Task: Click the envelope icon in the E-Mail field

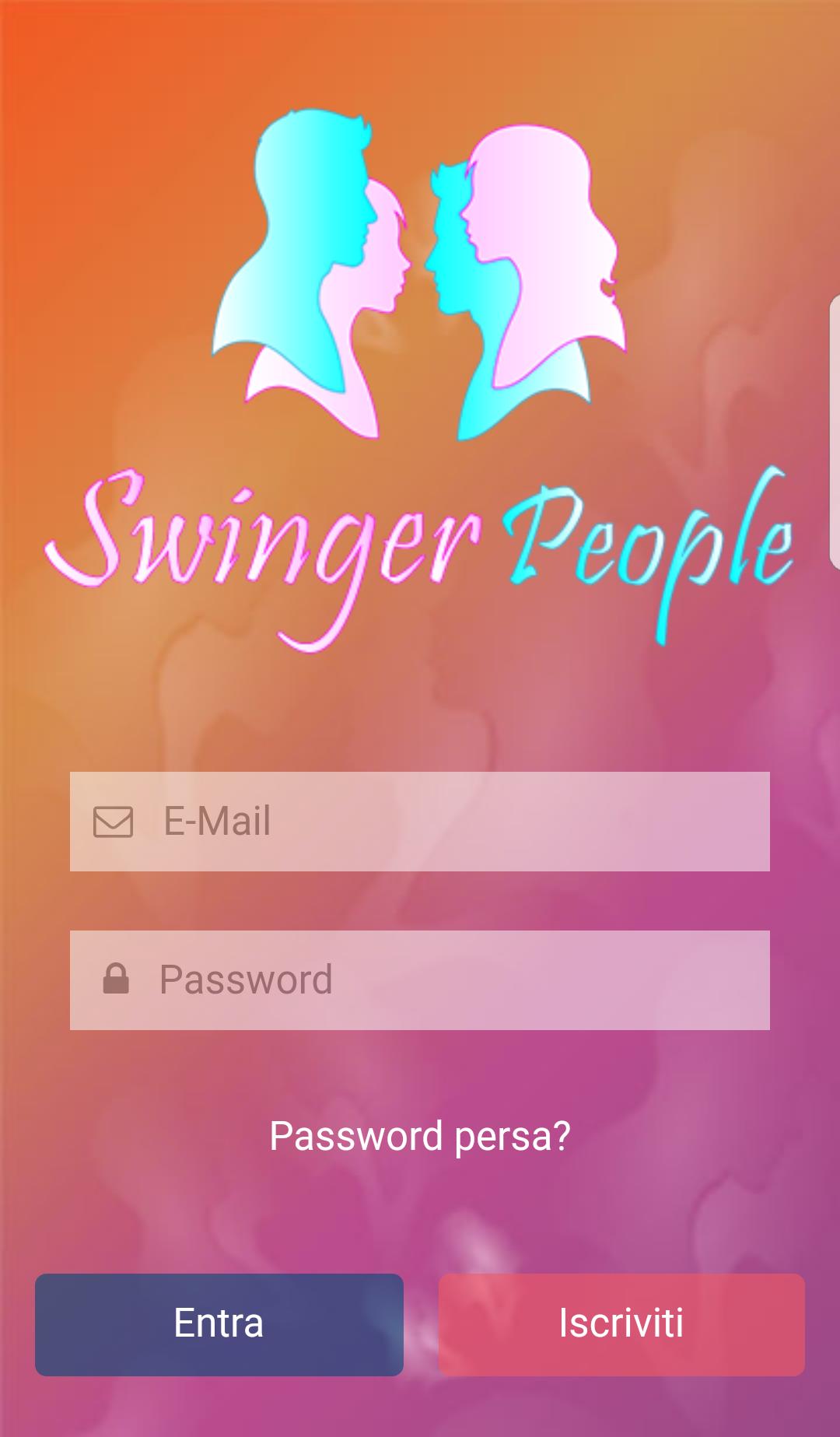Action: point(111,821)
